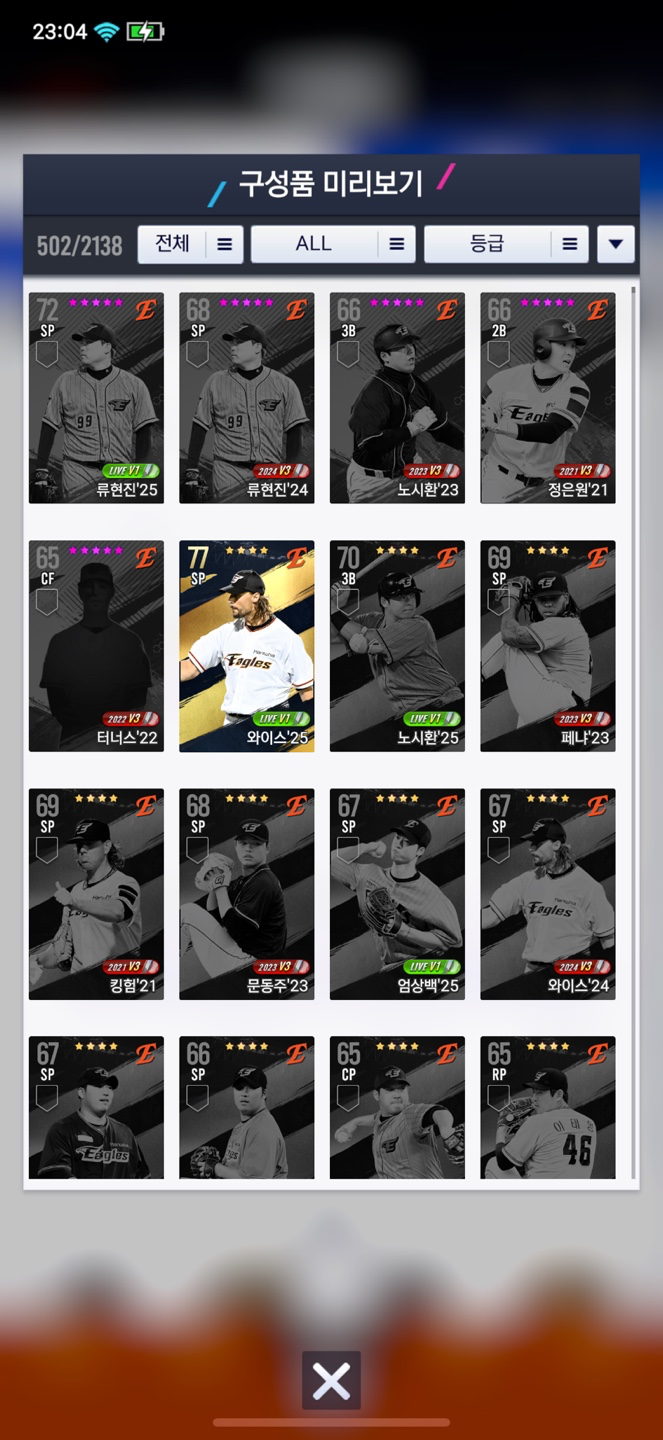View the 정은원'21 card
The height and width of the screenshot is (1440, 663).
548,398
